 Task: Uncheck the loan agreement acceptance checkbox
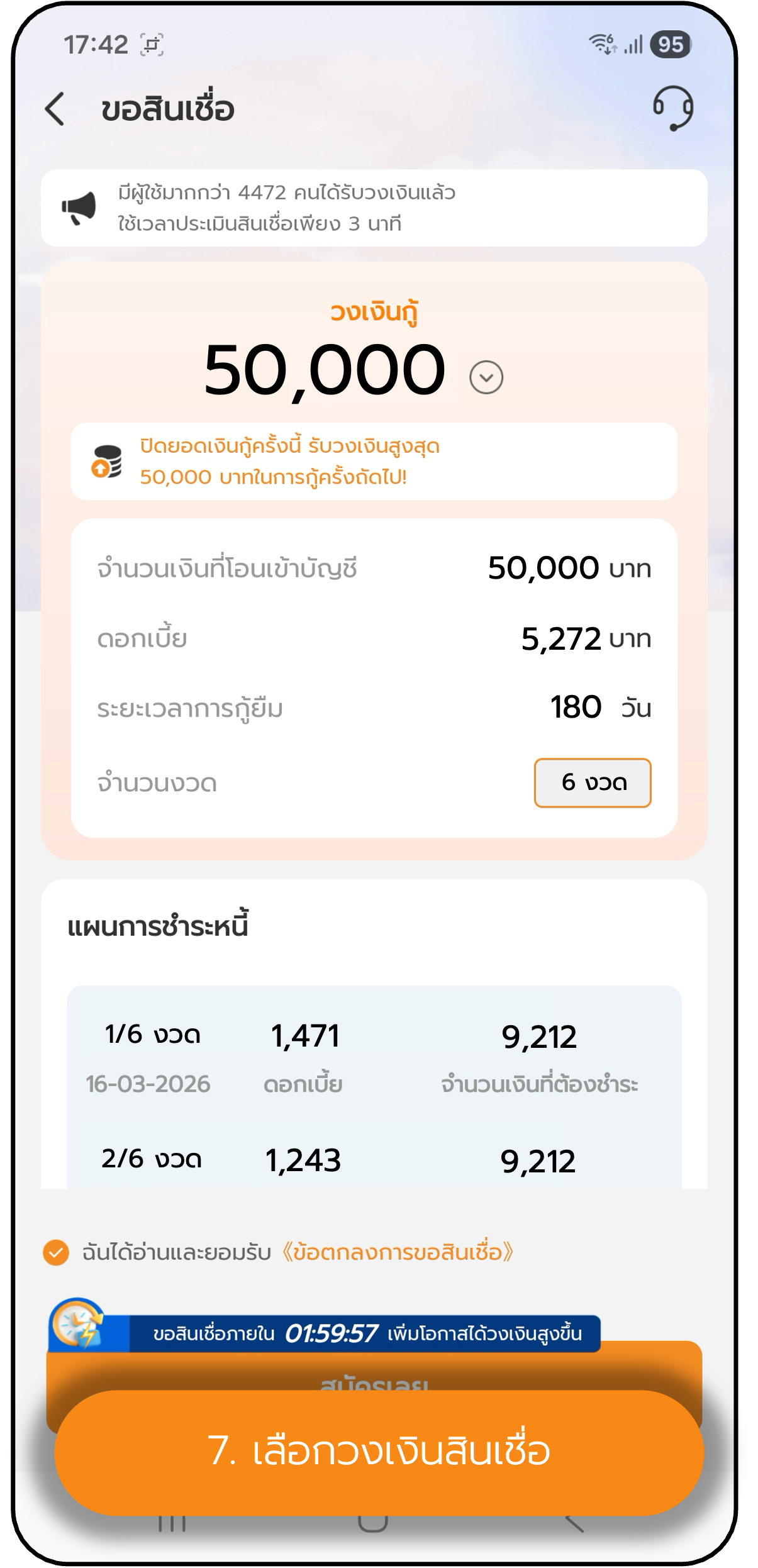56,1252
